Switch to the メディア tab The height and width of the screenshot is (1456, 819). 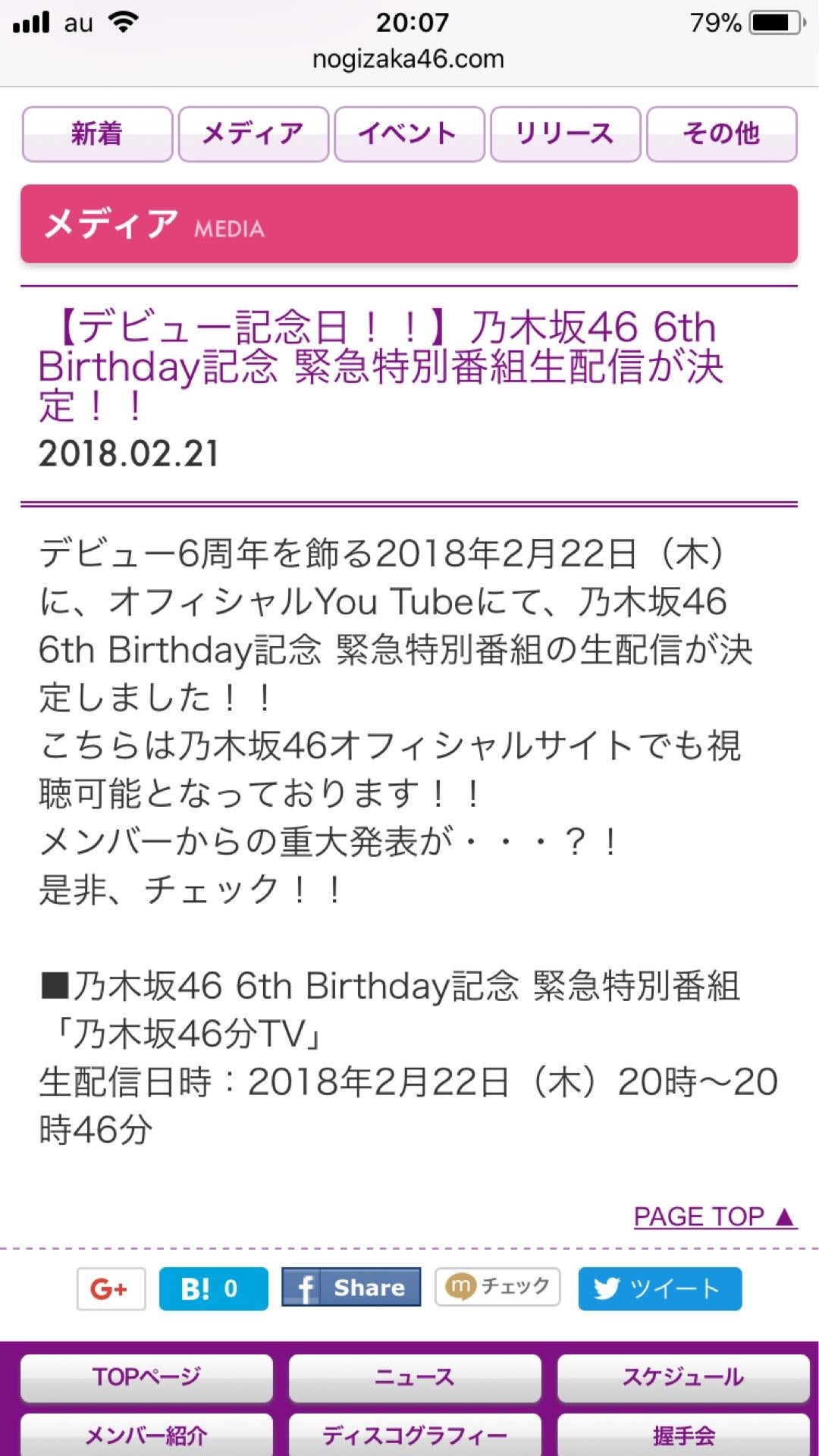pyautogui.click(x=253, y=134)
